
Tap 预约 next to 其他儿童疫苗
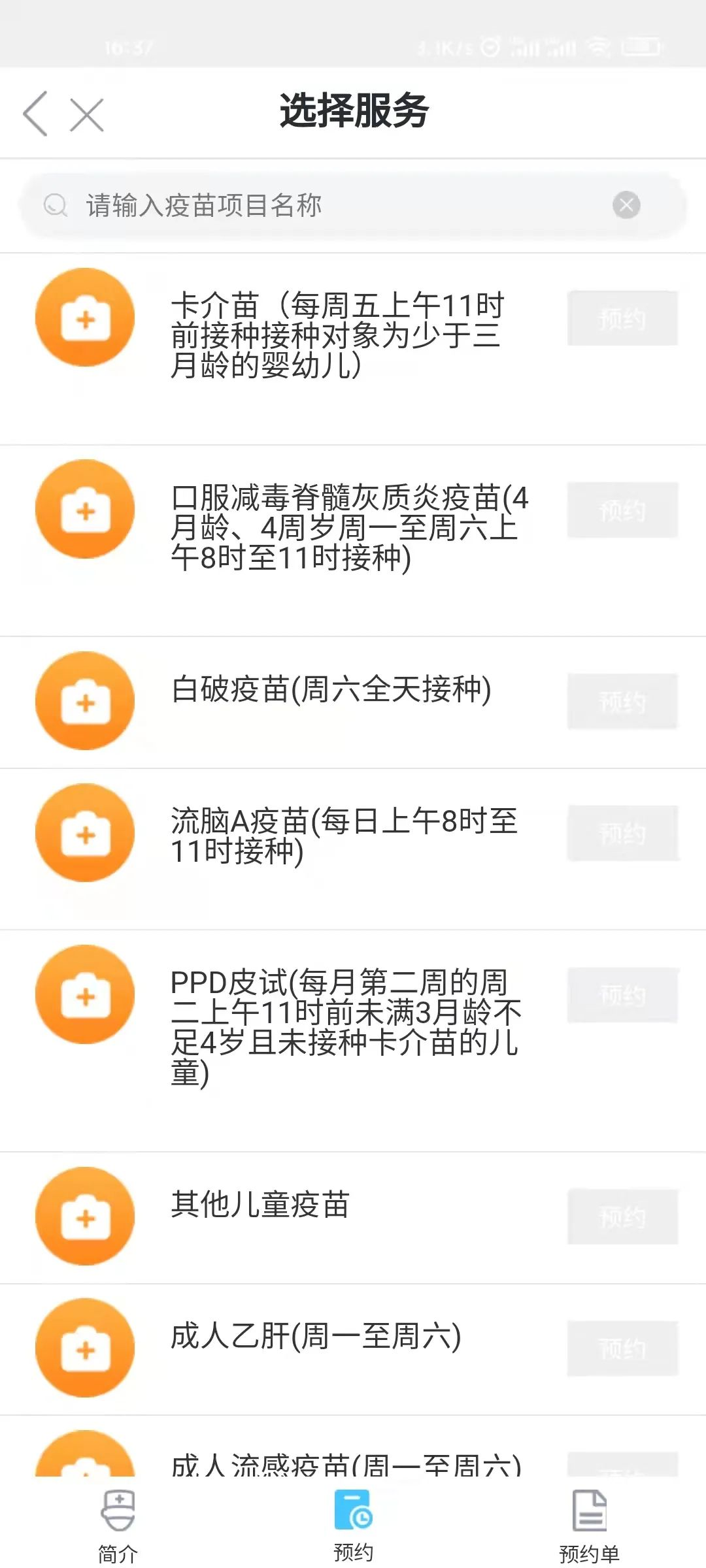pos(622,1217)
